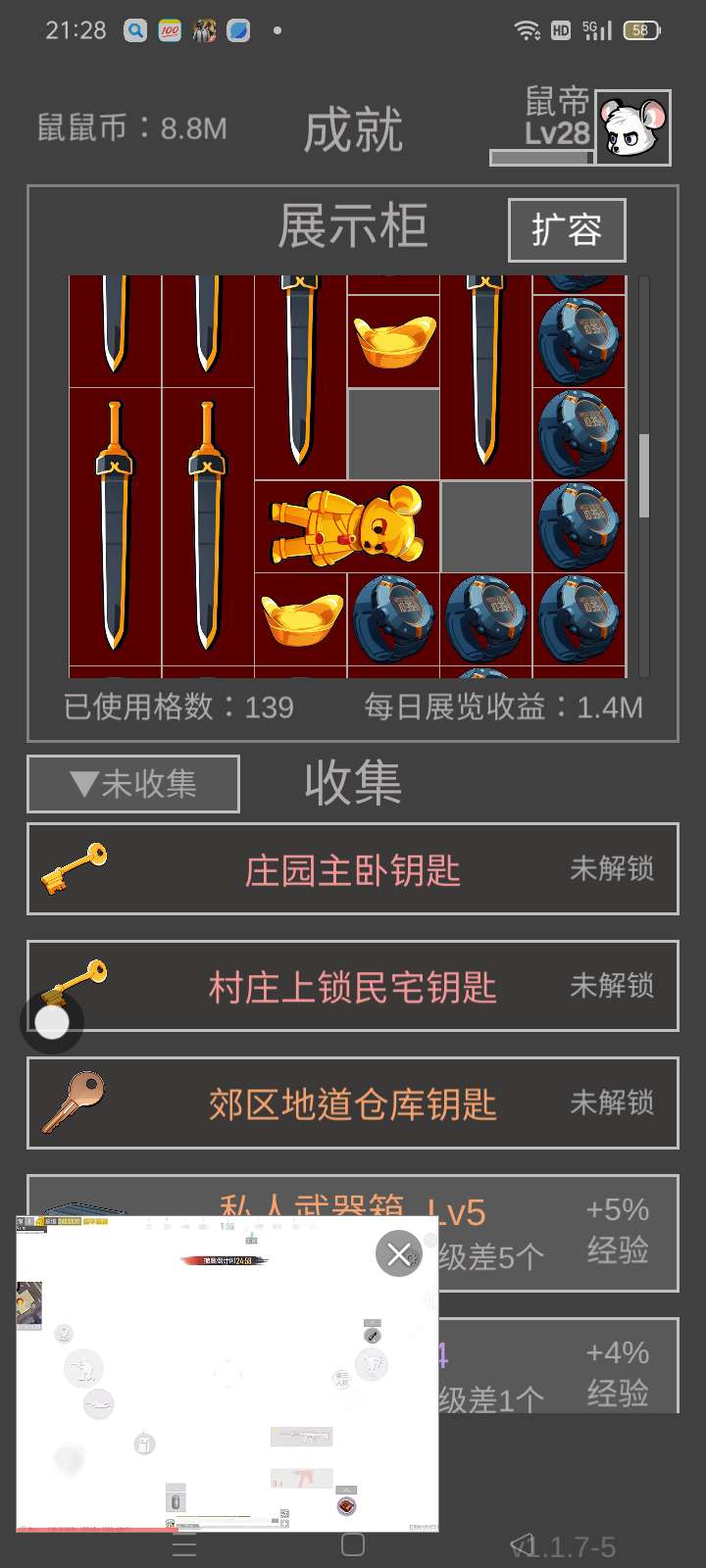Image resolution: width=706 pixels, height=1568 pixels.
Task: Tap the 扩容 expand button
Action: tap(567, 230)
